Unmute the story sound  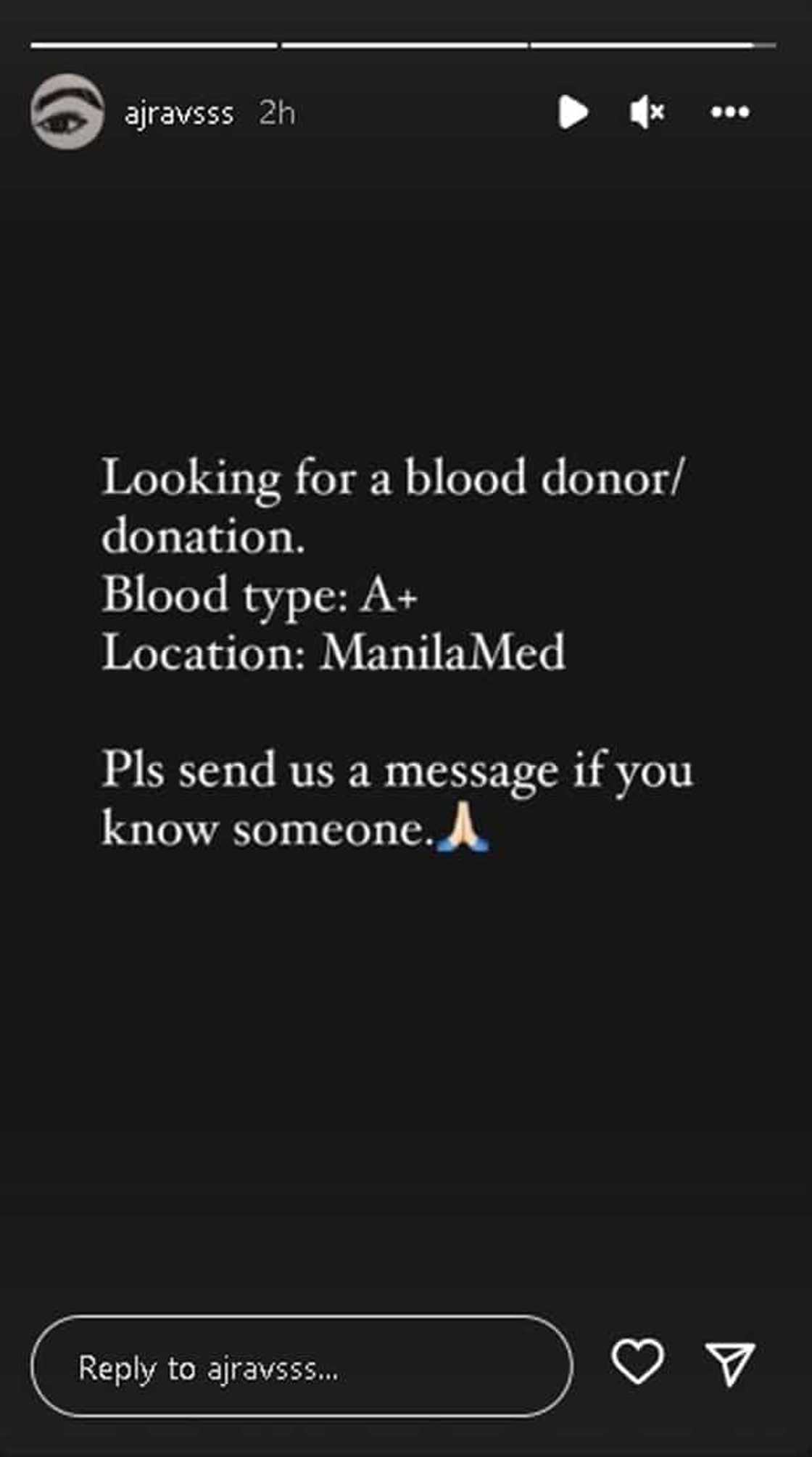pyautogui.click(x=647, y=112)
